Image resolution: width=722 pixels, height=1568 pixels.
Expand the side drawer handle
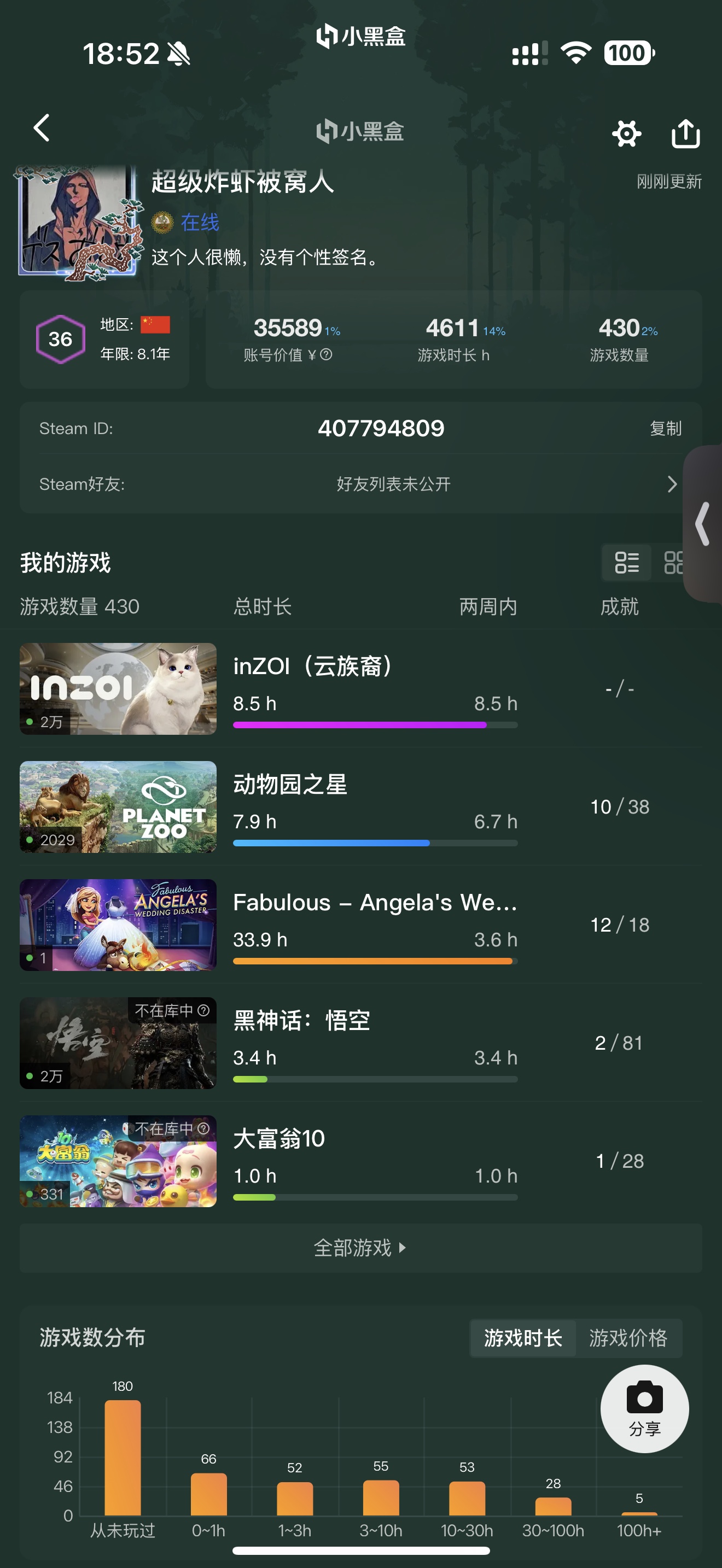point(703,523)
